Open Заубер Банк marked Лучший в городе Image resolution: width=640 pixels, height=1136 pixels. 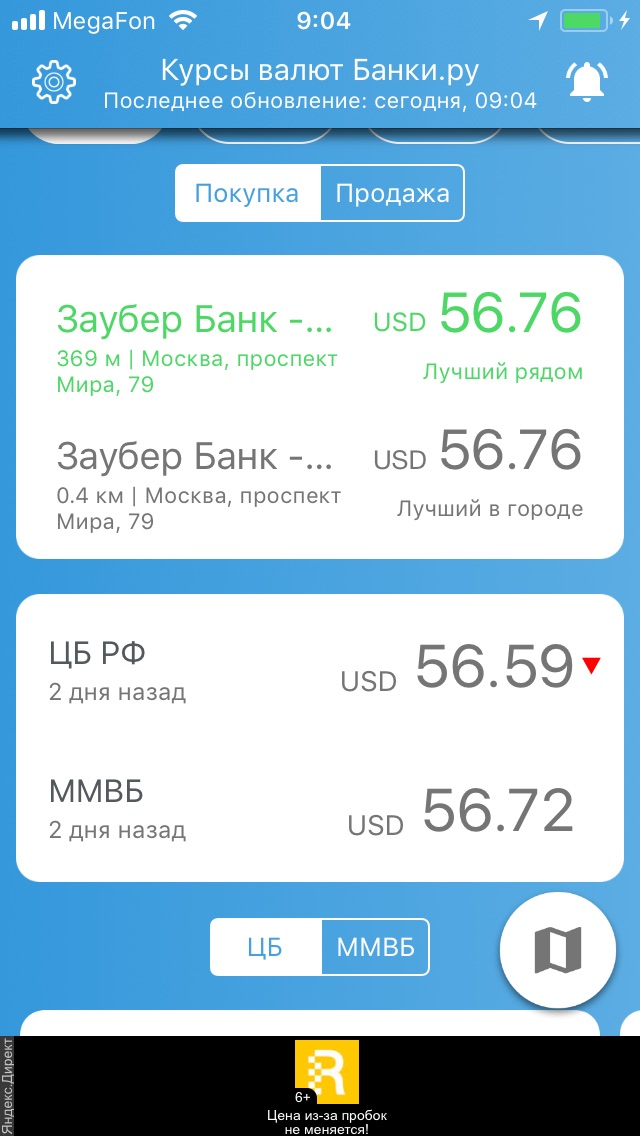(319, 480)
